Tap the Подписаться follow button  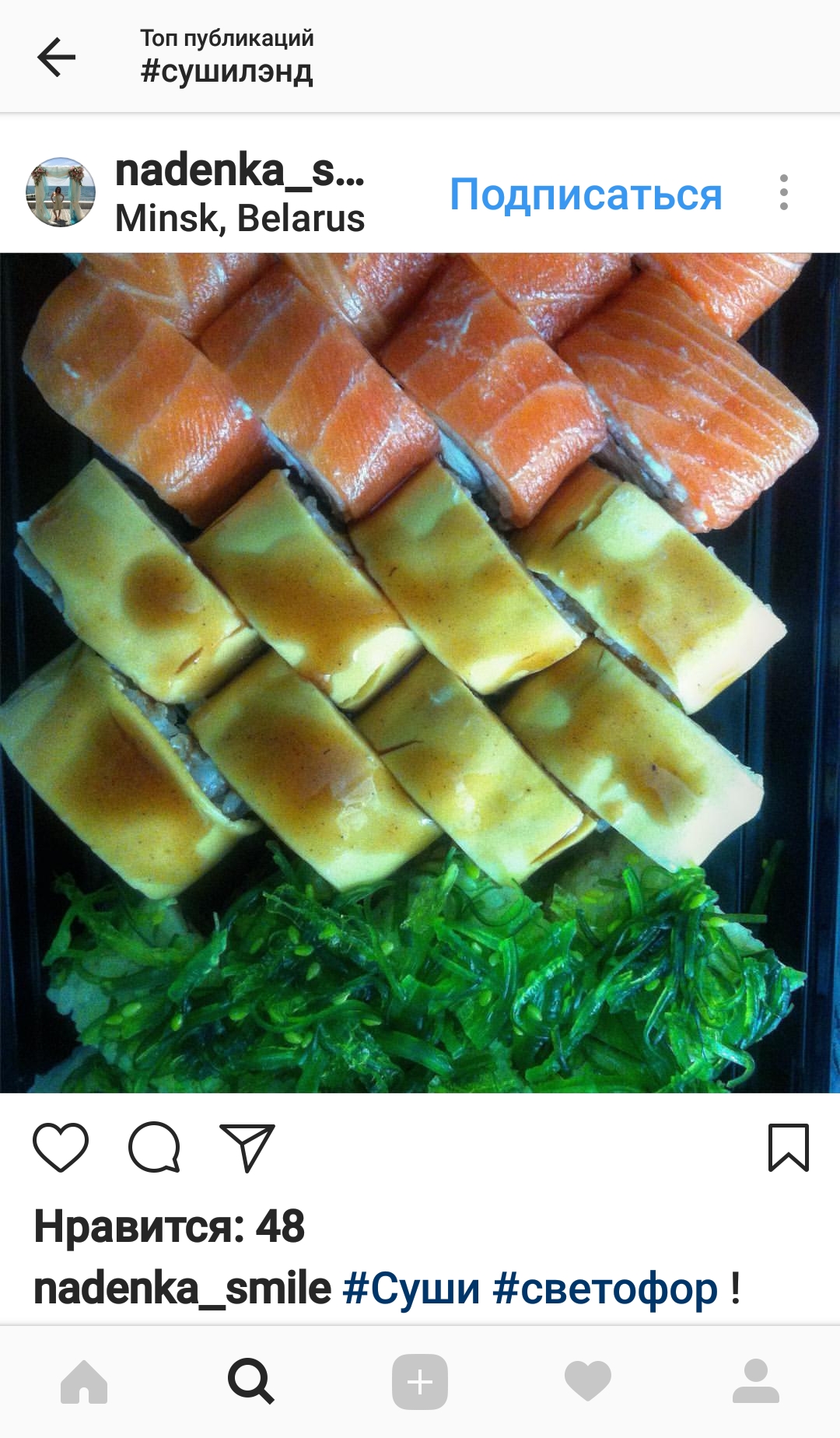[586, 194]
